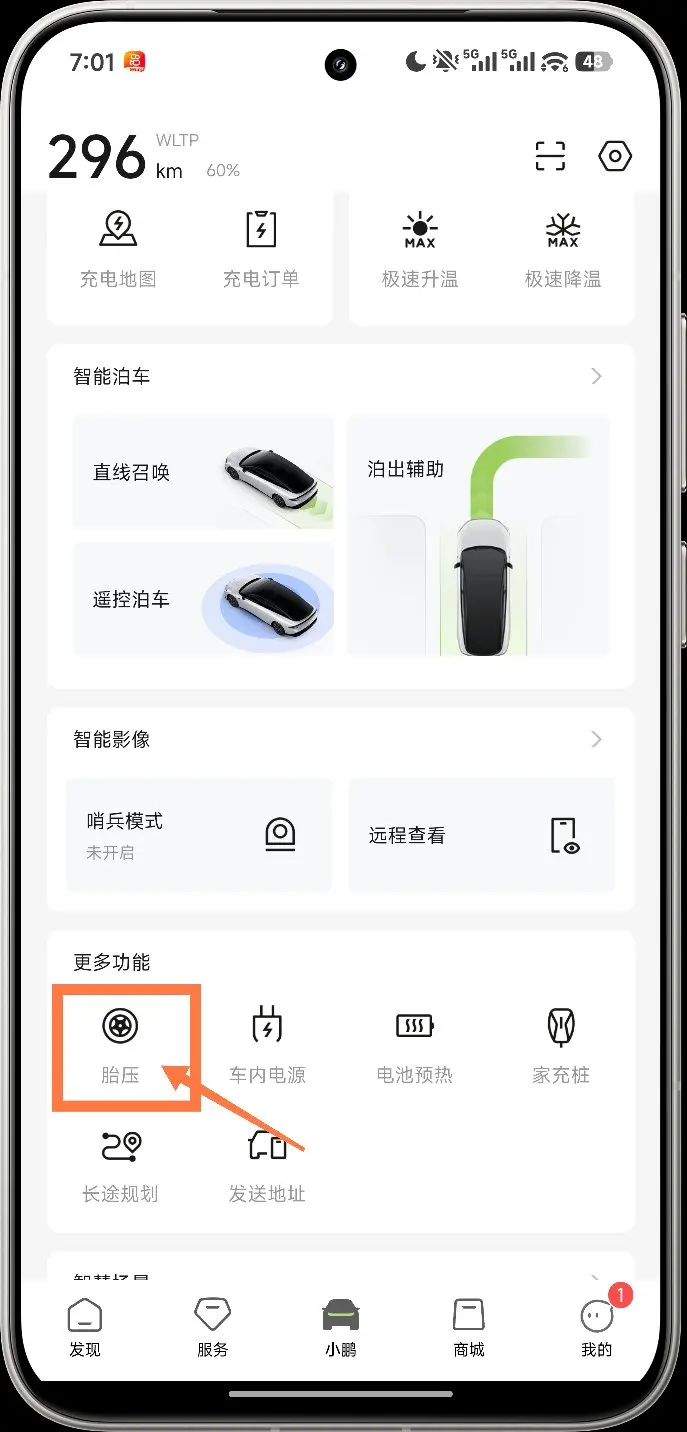Open 长途规划 long trip planning
Viewport: 687px width, 1432px height.
tap(120, 1166)
